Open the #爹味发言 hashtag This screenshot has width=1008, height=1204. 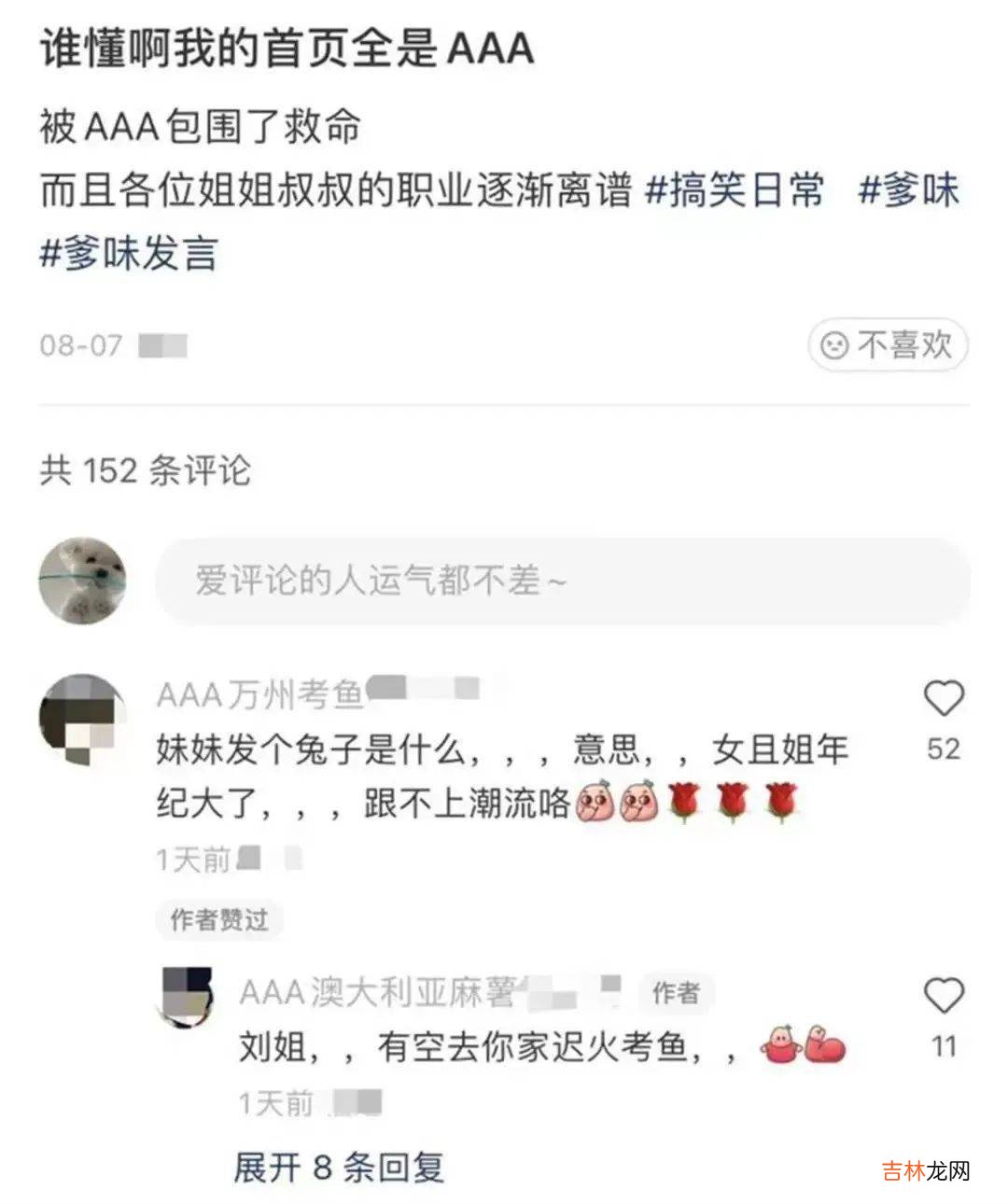[129, 253]
